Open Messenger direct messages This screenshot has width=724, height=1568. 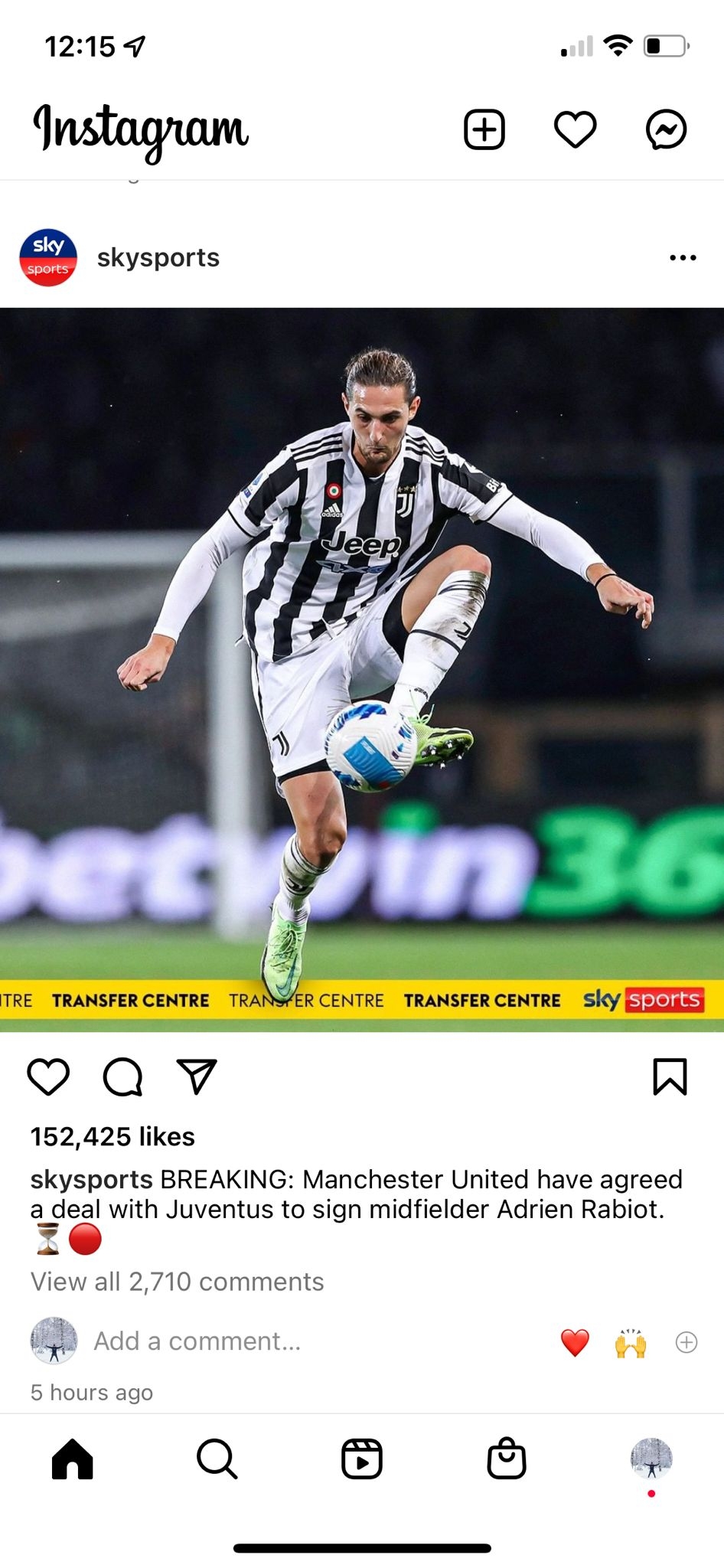coord(666,129)
